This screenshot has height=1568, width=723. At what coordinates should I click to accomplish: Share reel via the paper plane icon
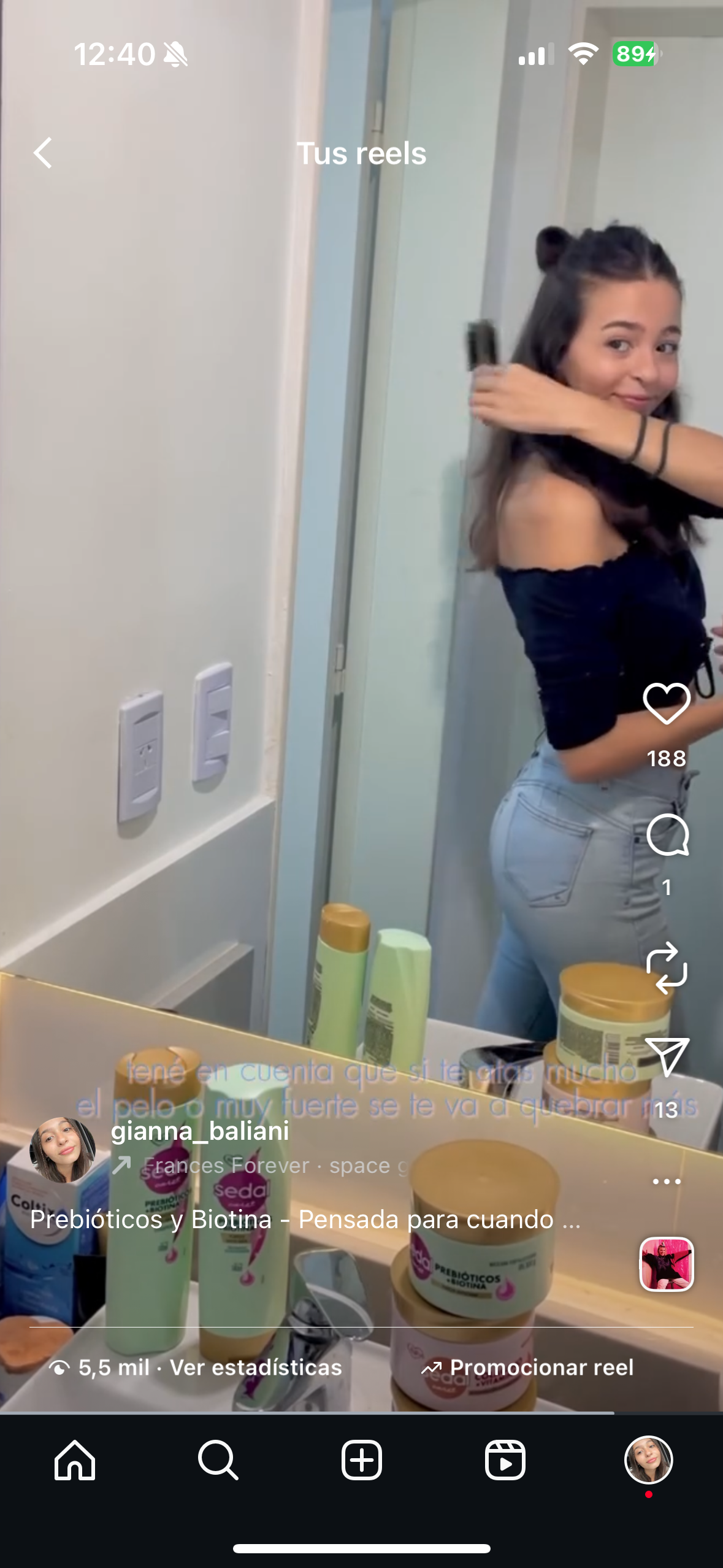pos(667,1056)
